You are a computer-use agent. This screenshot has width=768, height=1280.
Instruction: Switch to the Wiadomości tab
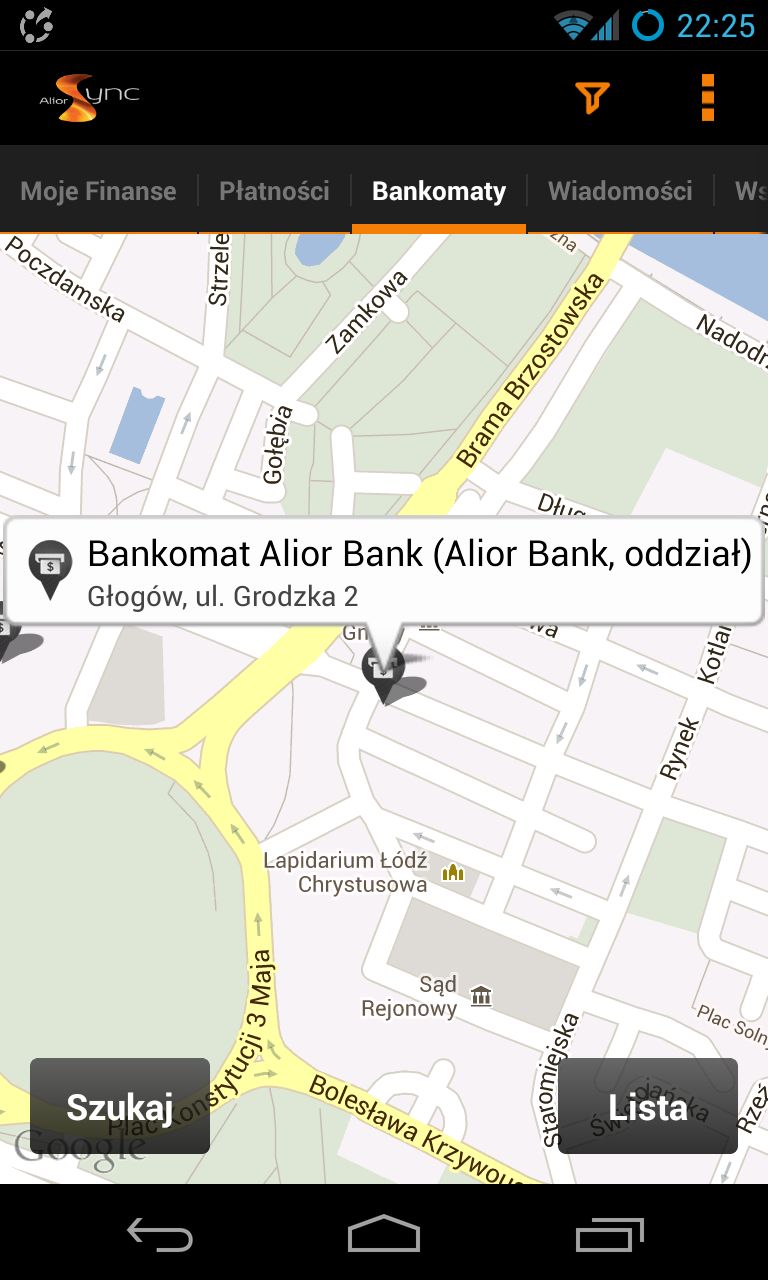620,191
